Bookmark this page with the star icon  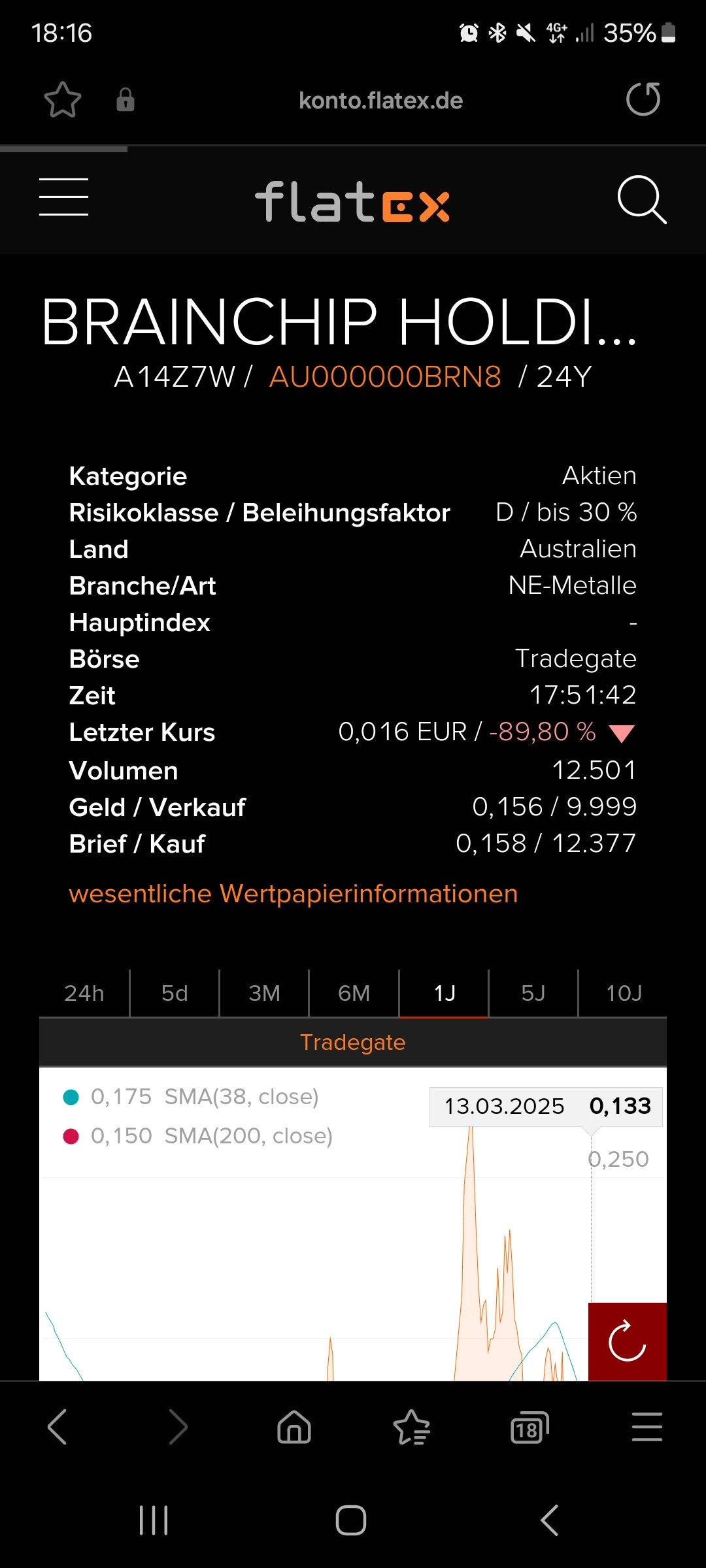[63, 100]
